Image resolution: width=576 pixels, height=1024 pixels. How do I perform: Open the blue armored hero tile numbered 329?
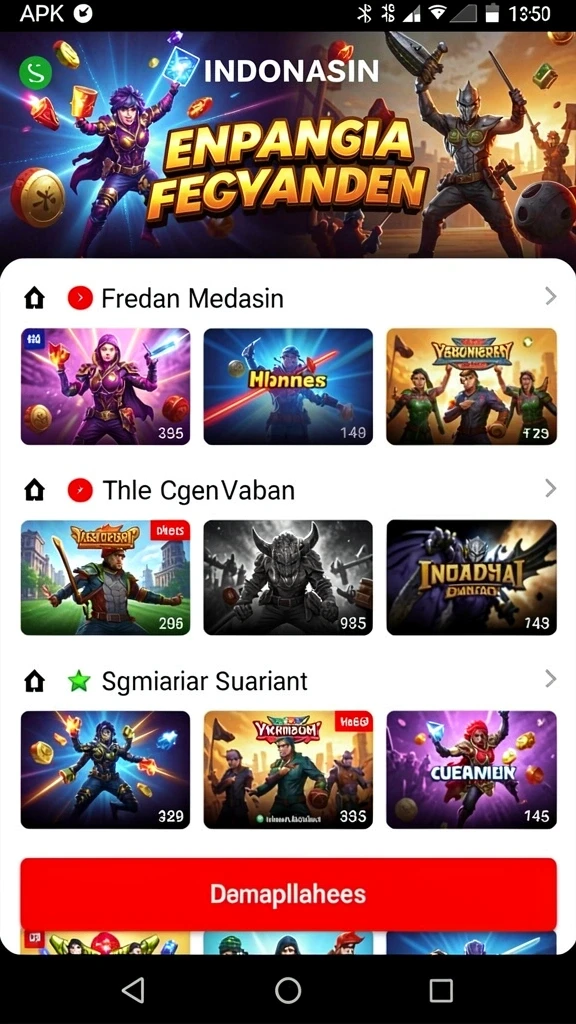[106, 769]
